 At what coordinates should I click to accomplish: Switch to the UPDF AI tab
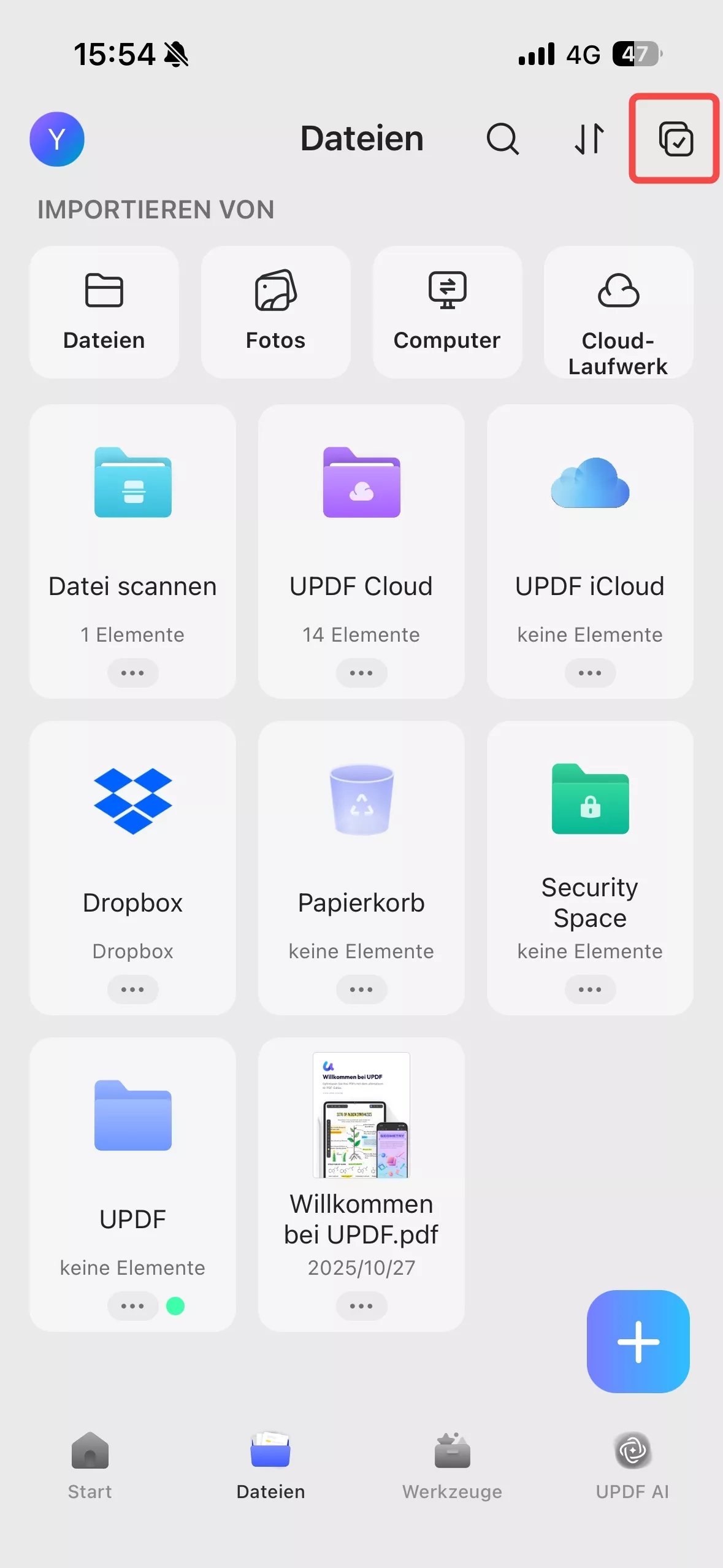pyautogui.click(x=632, y=1464)
